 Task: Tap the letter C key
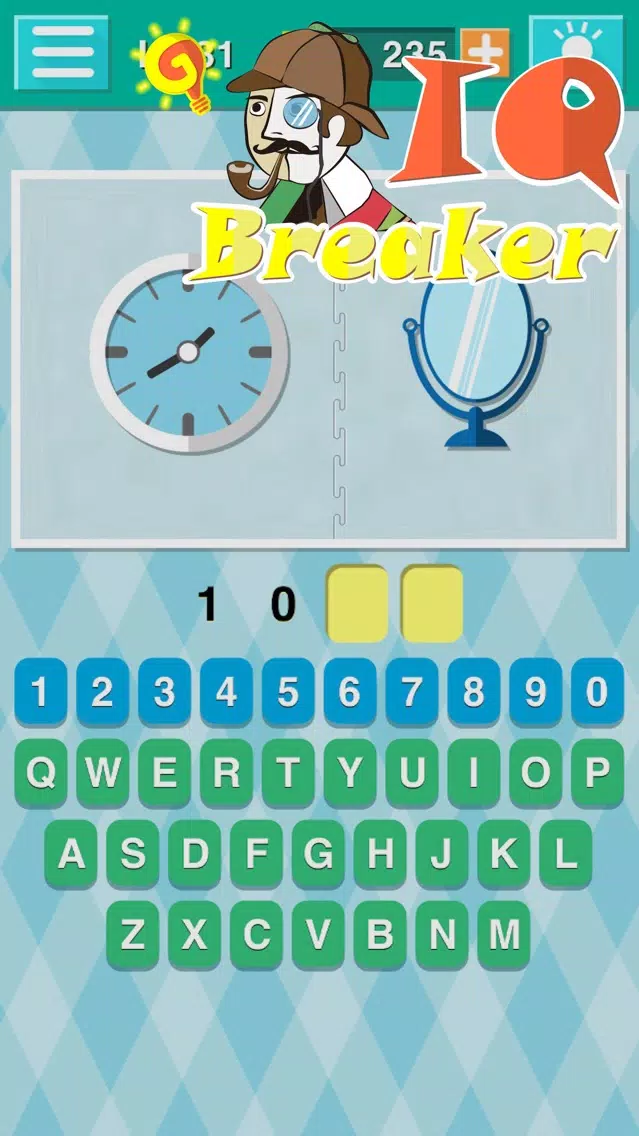click(x=257, y=935)
